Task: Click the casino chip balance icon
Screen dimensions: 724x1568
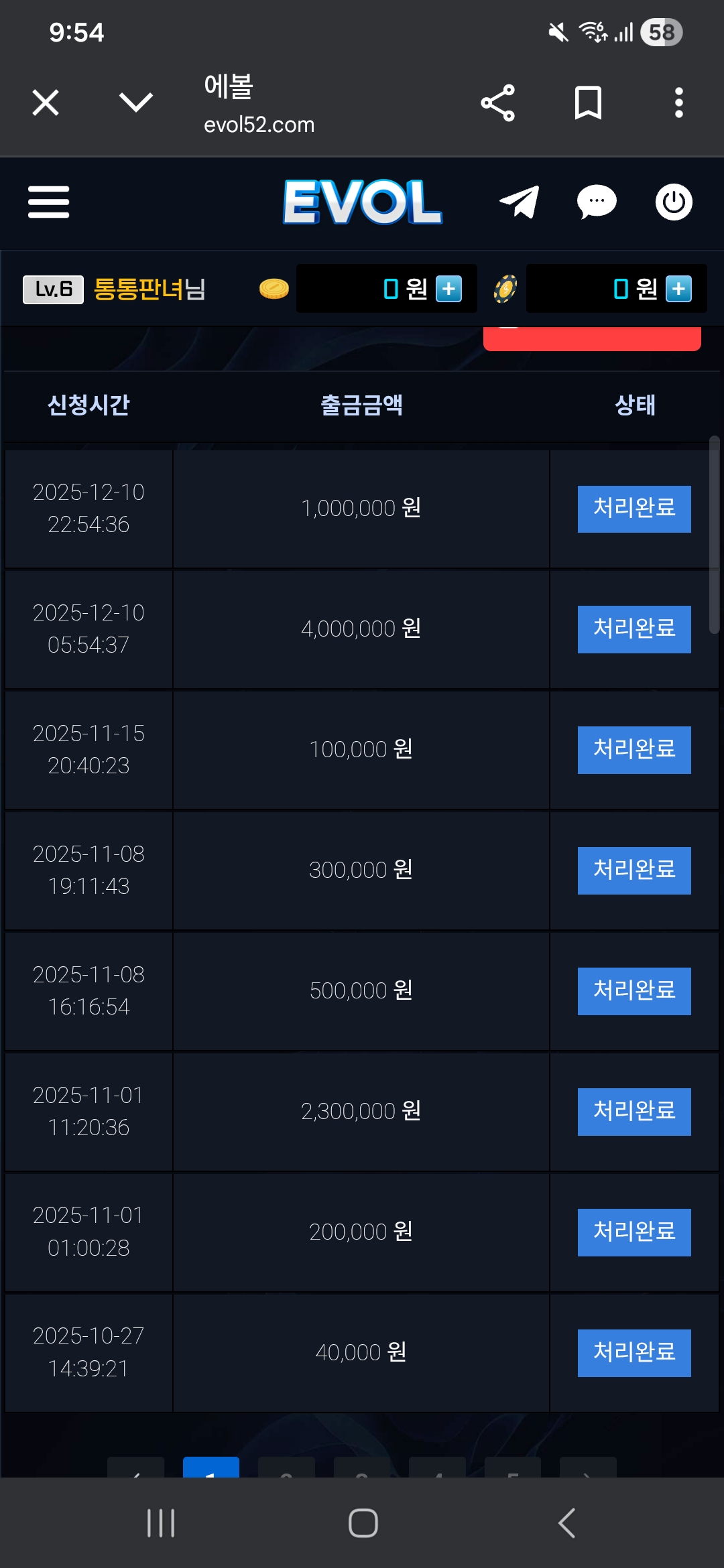Action: 504,289
